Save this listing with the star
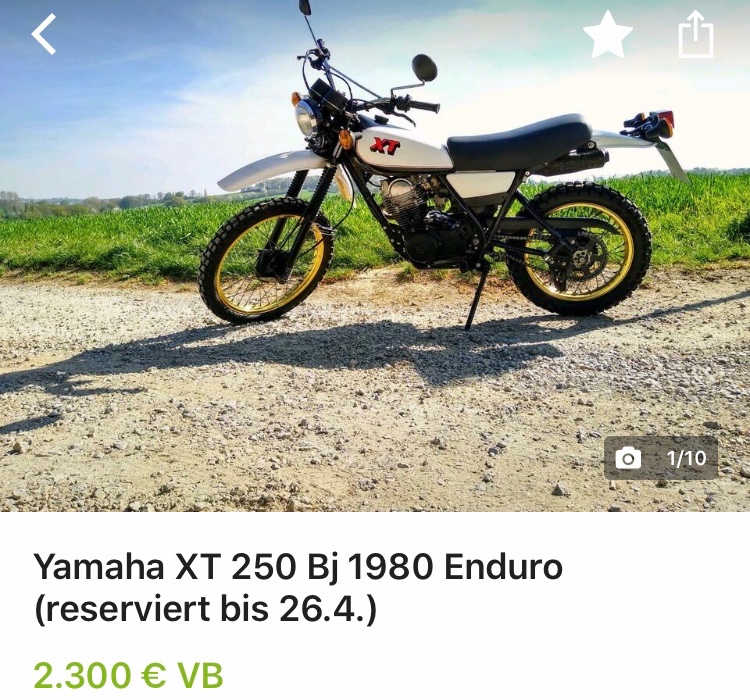Viewport: 750px width, 700px height. click(607, 36)
